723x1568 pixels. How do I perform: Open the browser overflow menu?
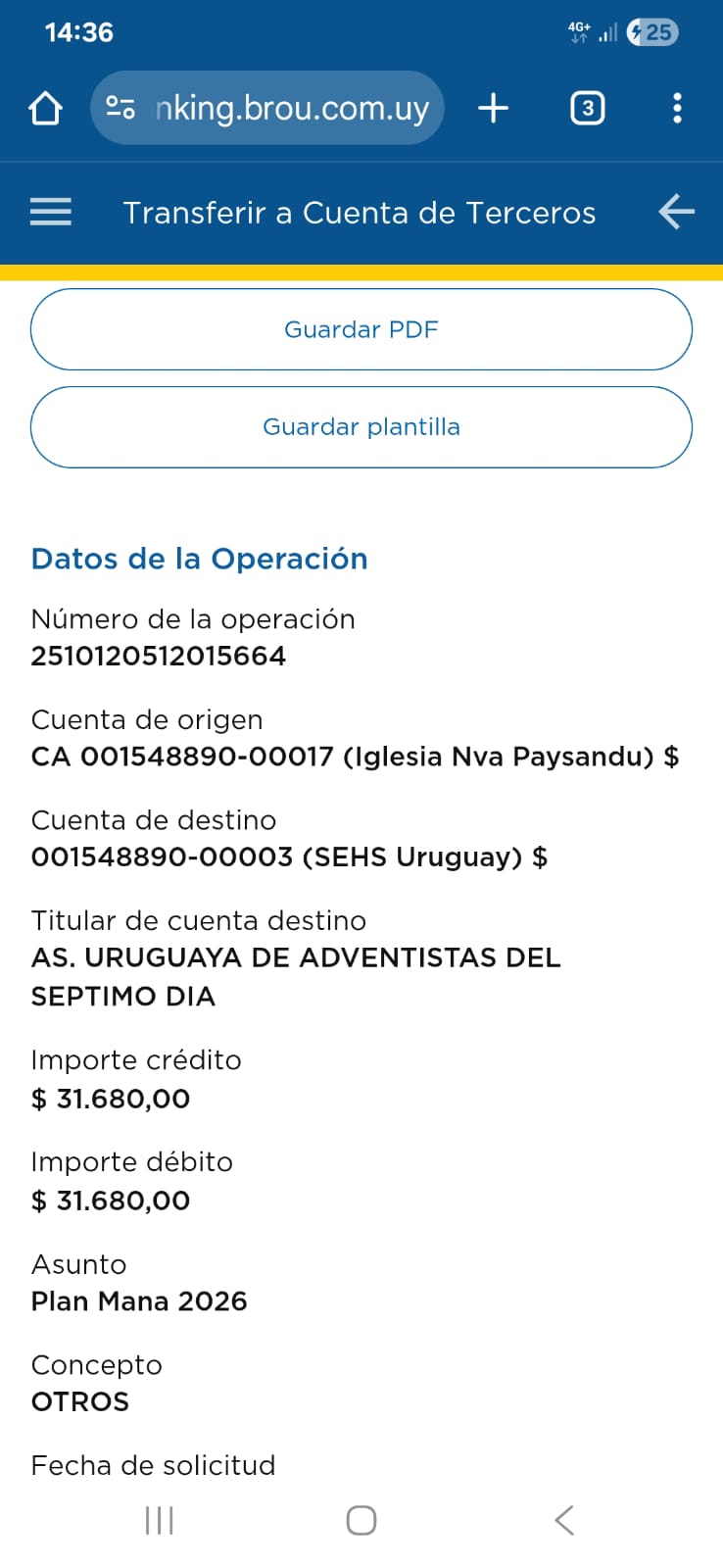tap(677, 108)
